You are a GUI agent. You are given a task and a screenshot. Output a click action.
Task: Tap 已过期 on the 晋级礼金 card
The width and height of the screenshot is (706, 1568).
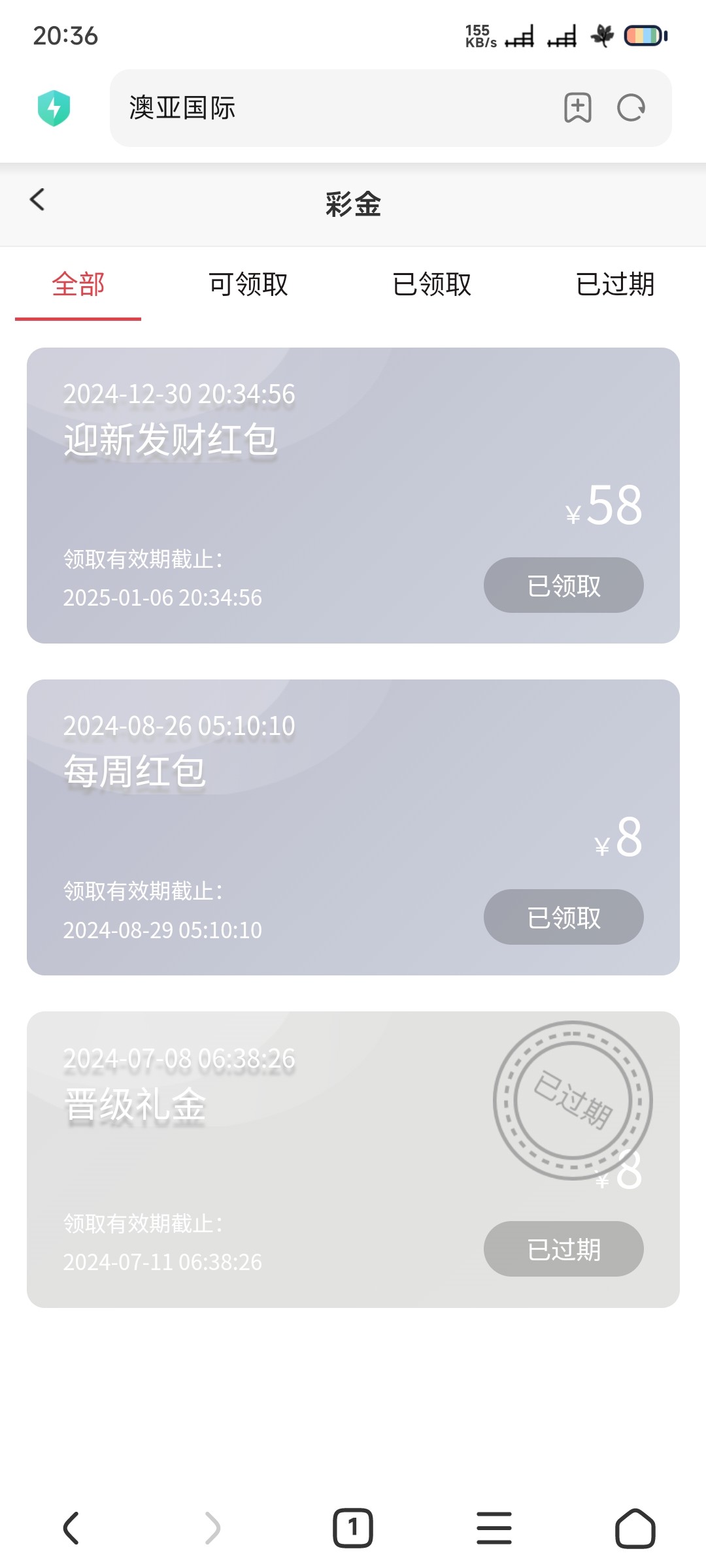[x=563, y=1249]
